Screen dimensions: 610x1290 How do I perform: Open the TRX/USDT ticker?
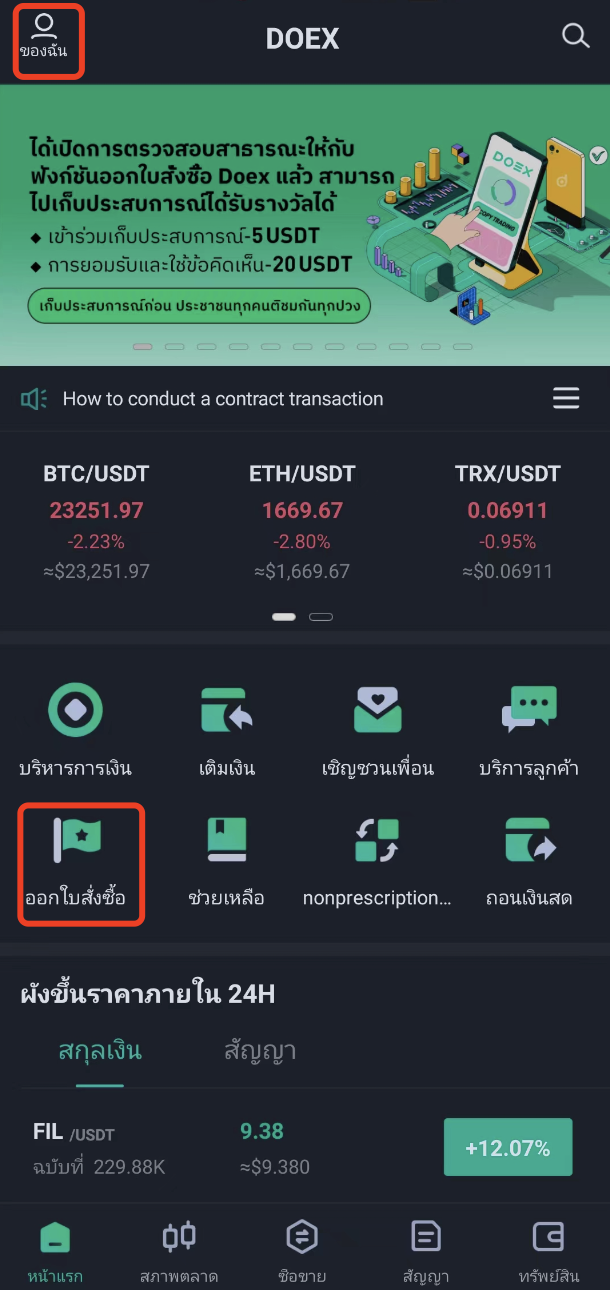click(x=507, y=521)
